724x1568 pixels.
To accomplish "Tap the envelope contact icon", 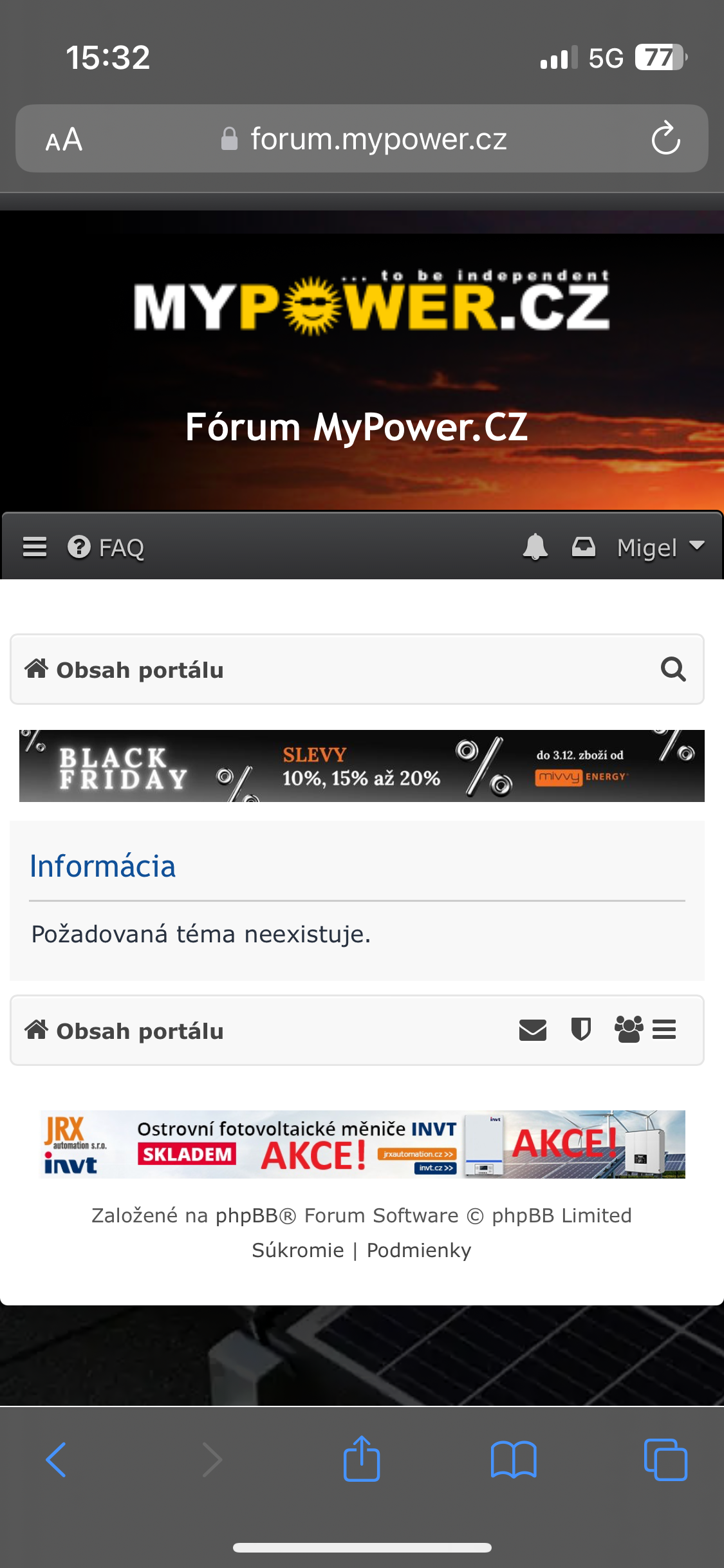I will coord(533,1030).
